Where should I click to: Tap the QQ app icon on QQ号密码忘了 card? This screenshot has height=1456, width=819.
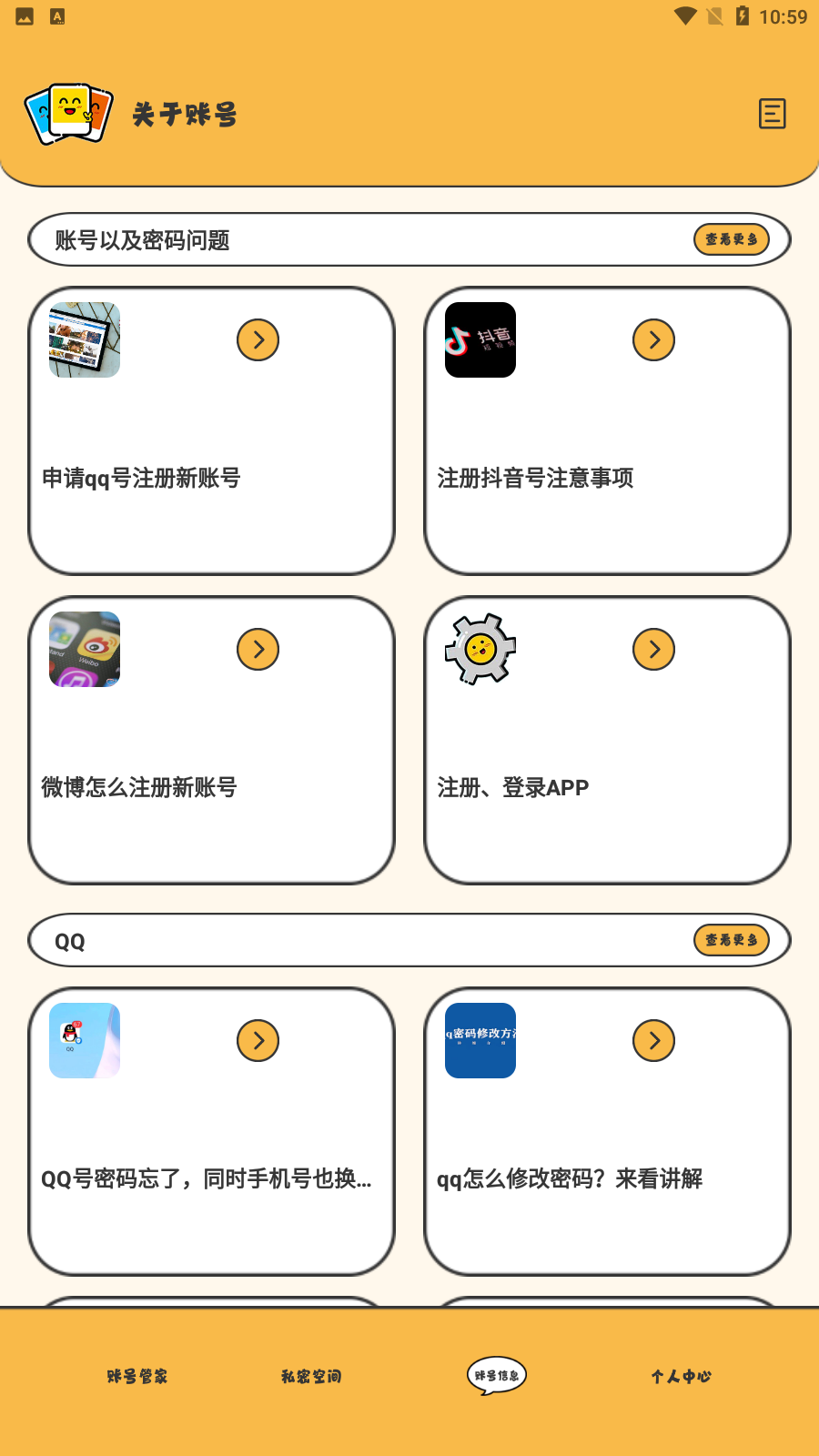tap(84, 1040)
